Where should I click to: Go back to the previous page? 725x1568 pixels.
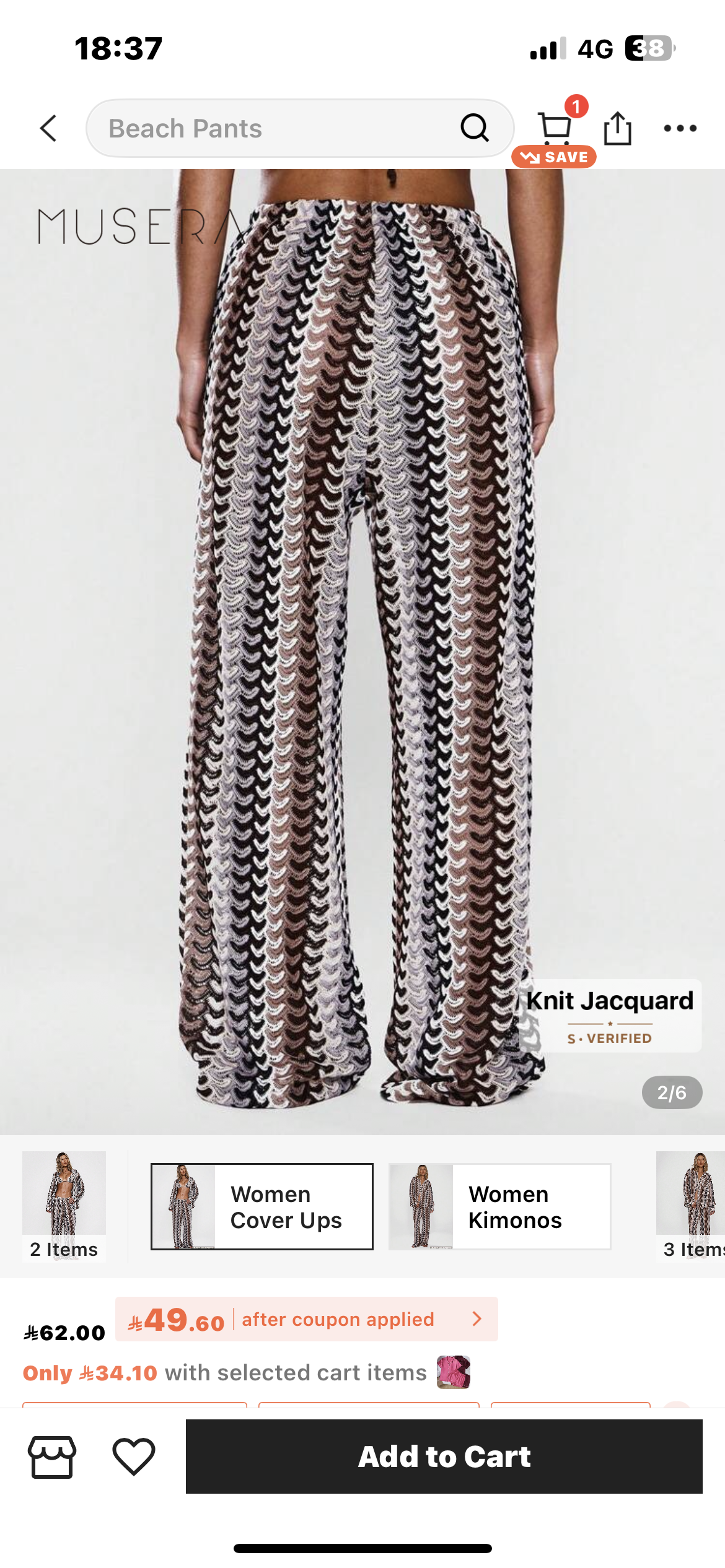pos(48,129)
